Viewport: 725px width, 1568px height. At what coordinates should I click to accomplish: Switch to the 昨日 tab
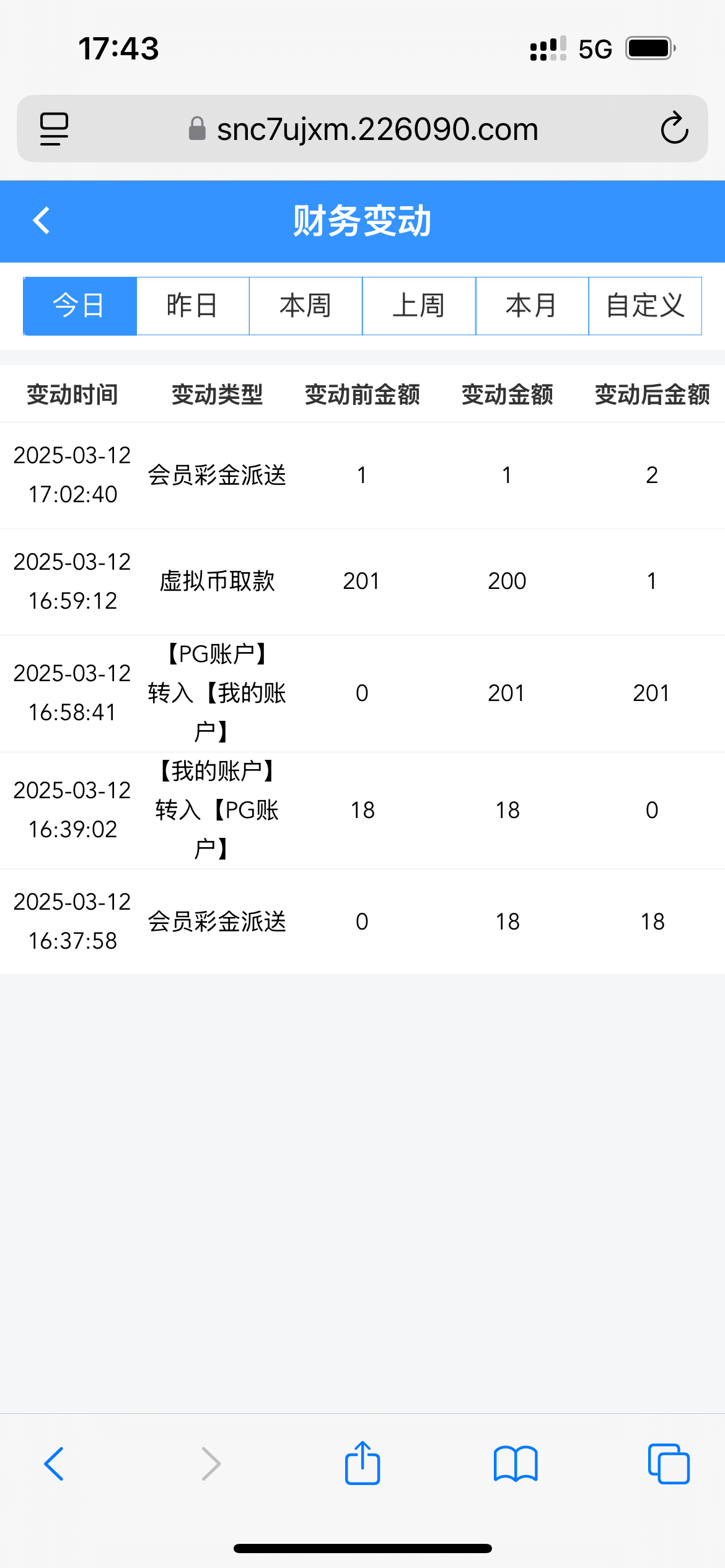pyautogui.click(x=193, y=306)
